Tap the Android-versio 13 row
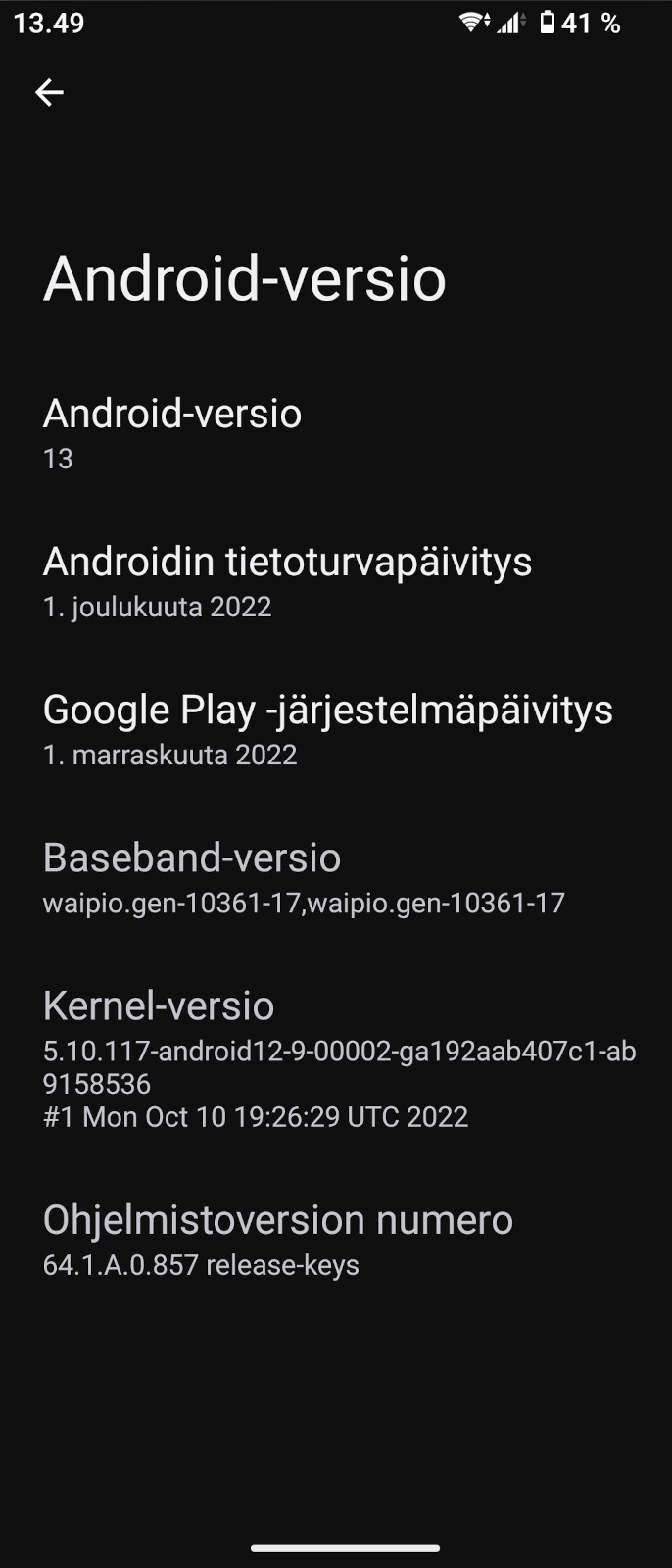 [x=172, y=433]
